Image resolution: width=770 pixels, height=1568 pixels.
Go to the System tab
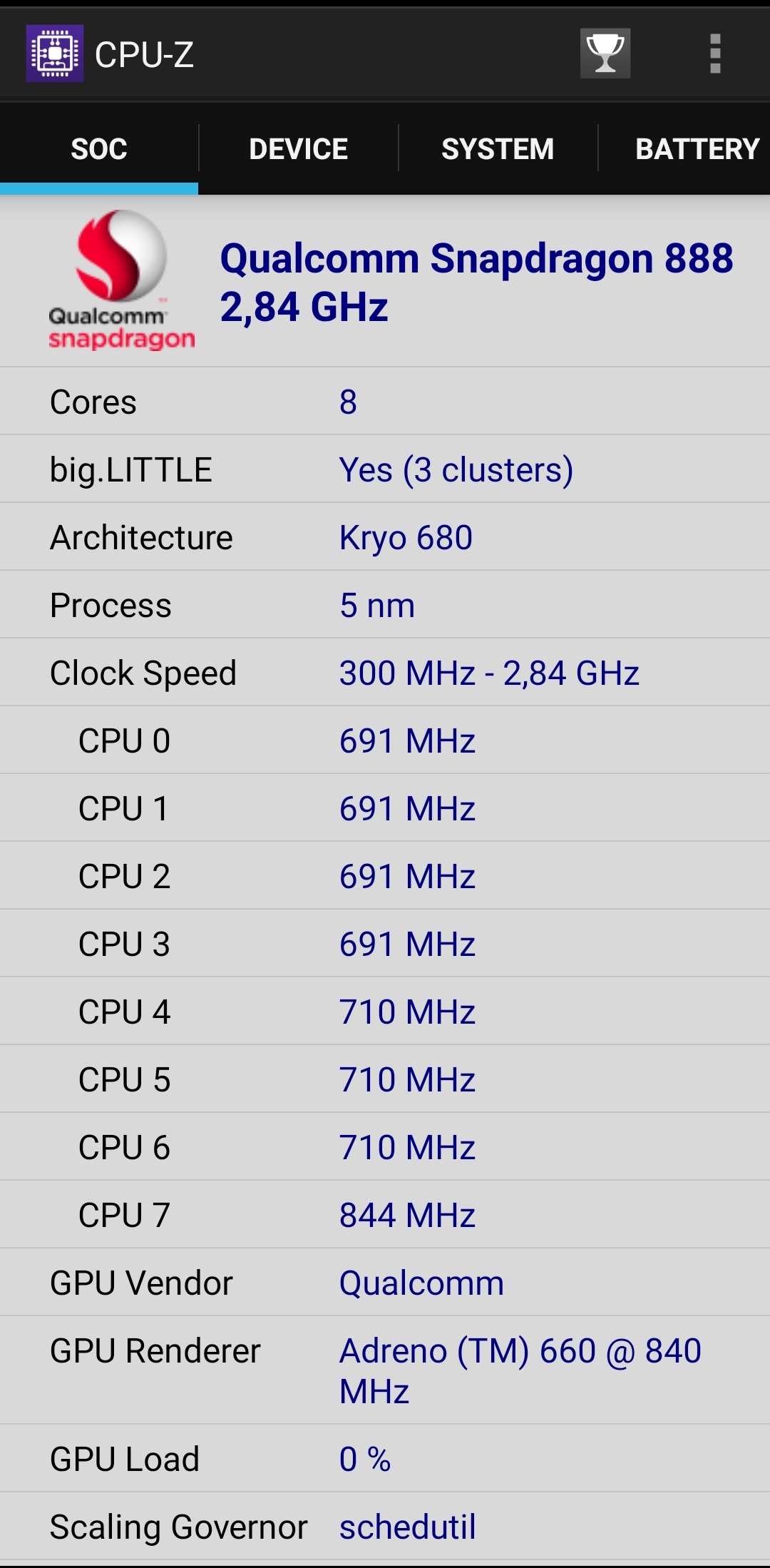point(498,149)
